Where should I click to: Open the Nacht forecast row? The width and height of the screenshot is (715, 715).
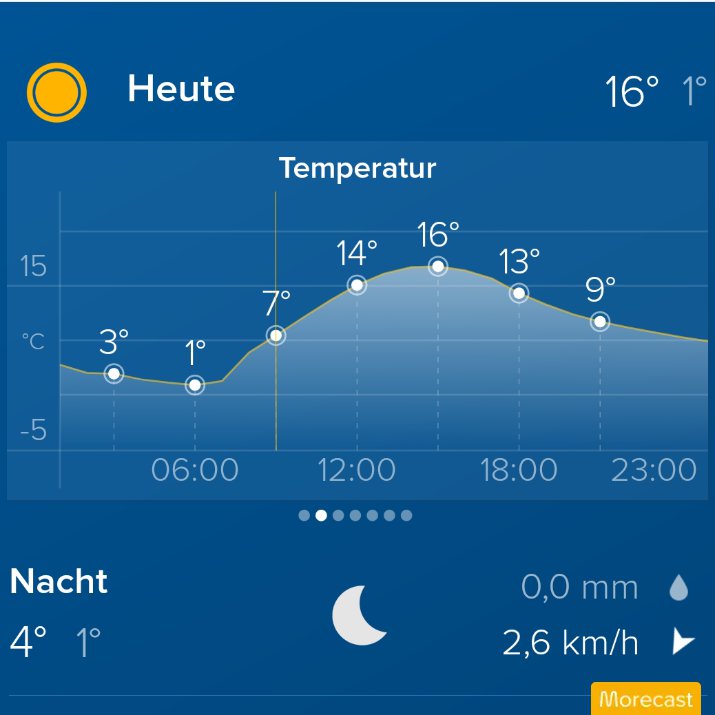pyautogui.click(x=59, y=581)
